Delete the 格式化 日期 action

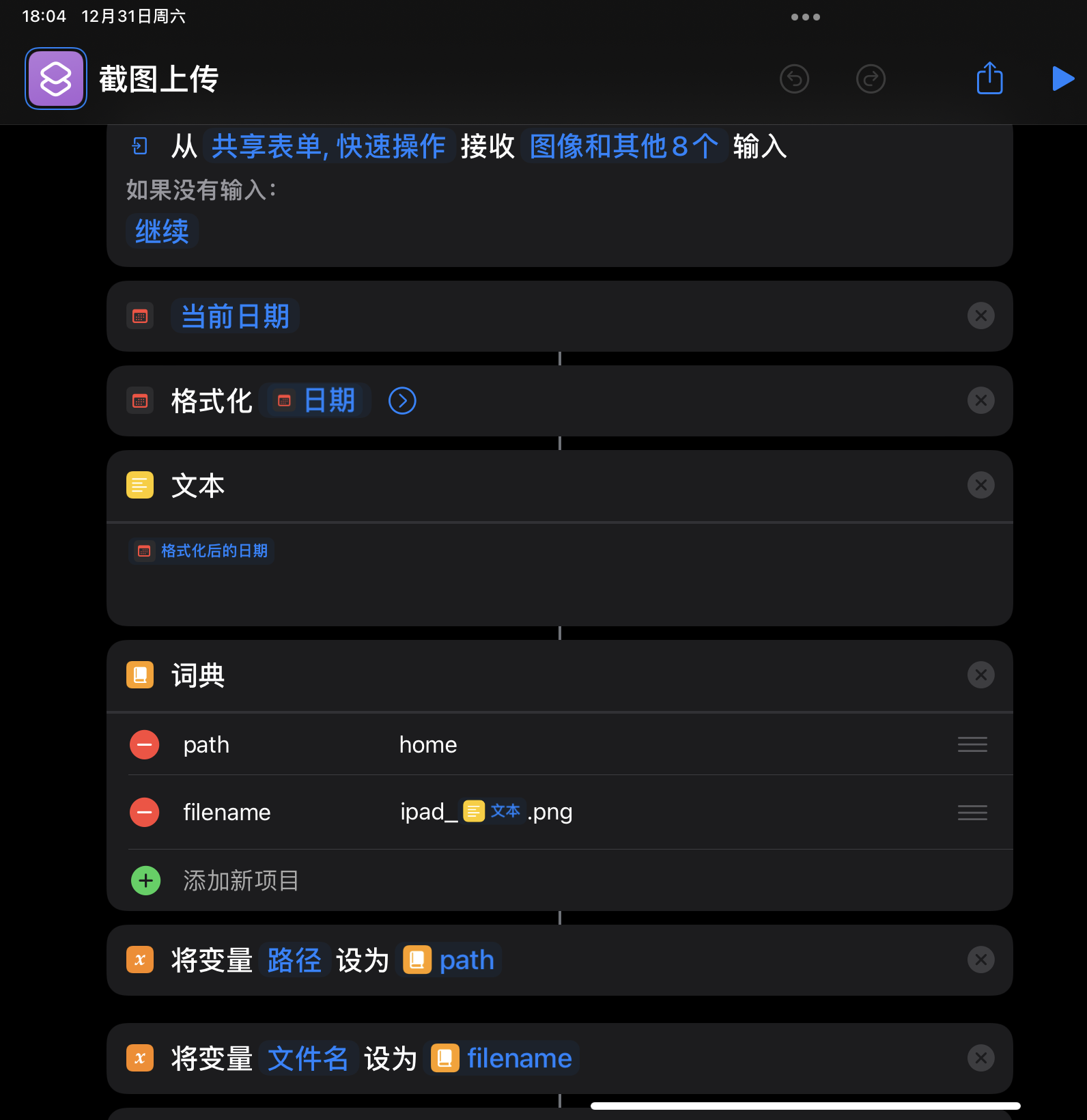980,400
